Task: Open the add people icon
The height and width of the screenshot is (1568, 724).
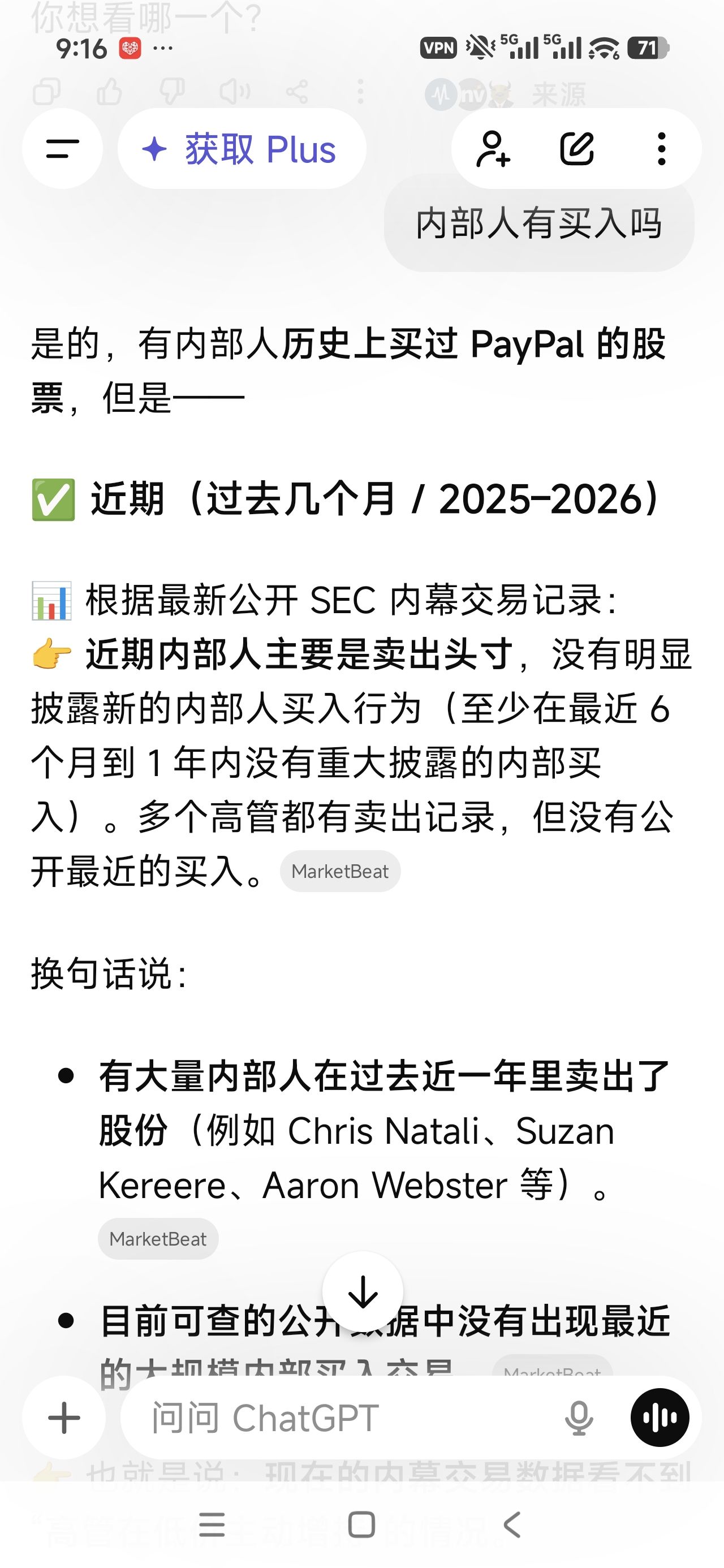Action: click(x=493, y=149)
